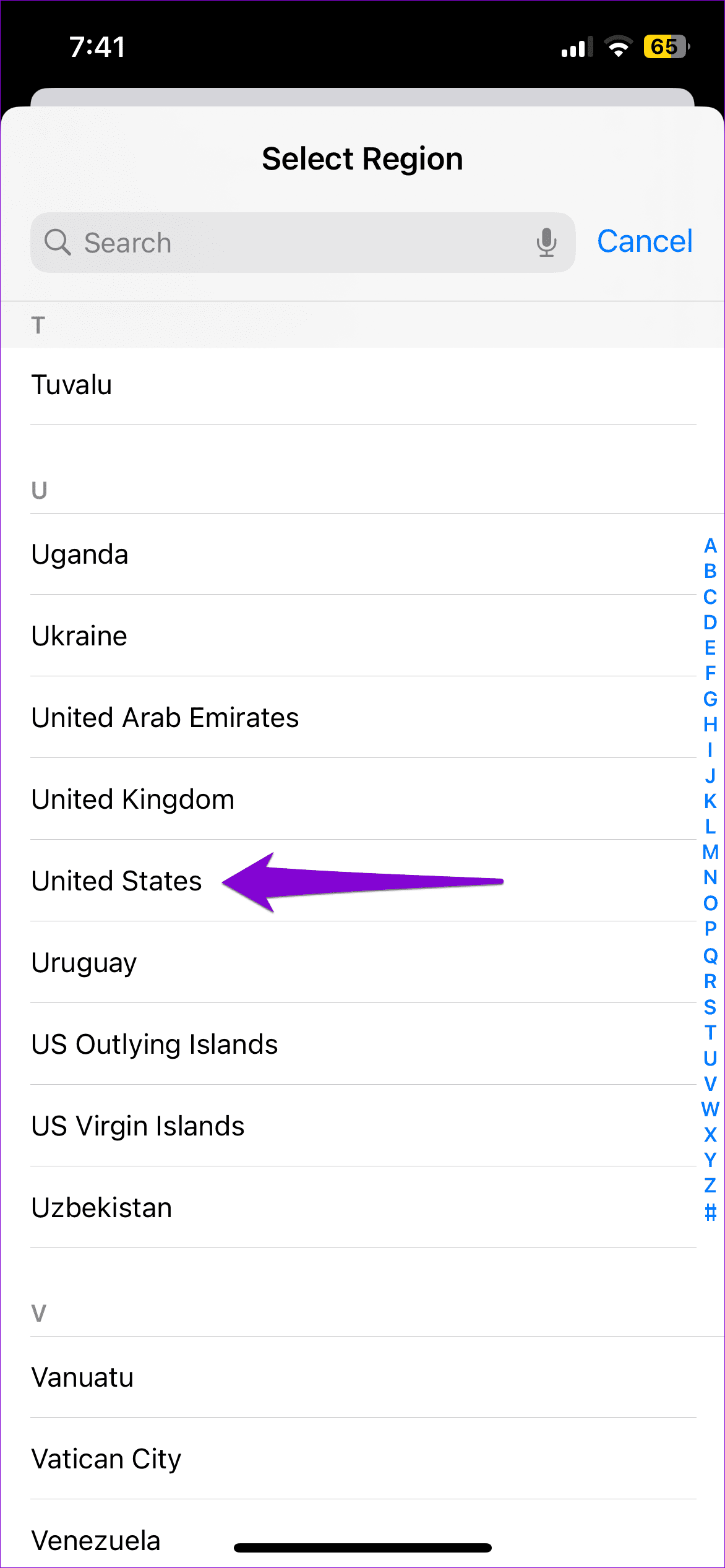Image resolution: width=725 pixels, height=1568 pixels.
Task: Select United States from the region list
Action: click(118, 881)
